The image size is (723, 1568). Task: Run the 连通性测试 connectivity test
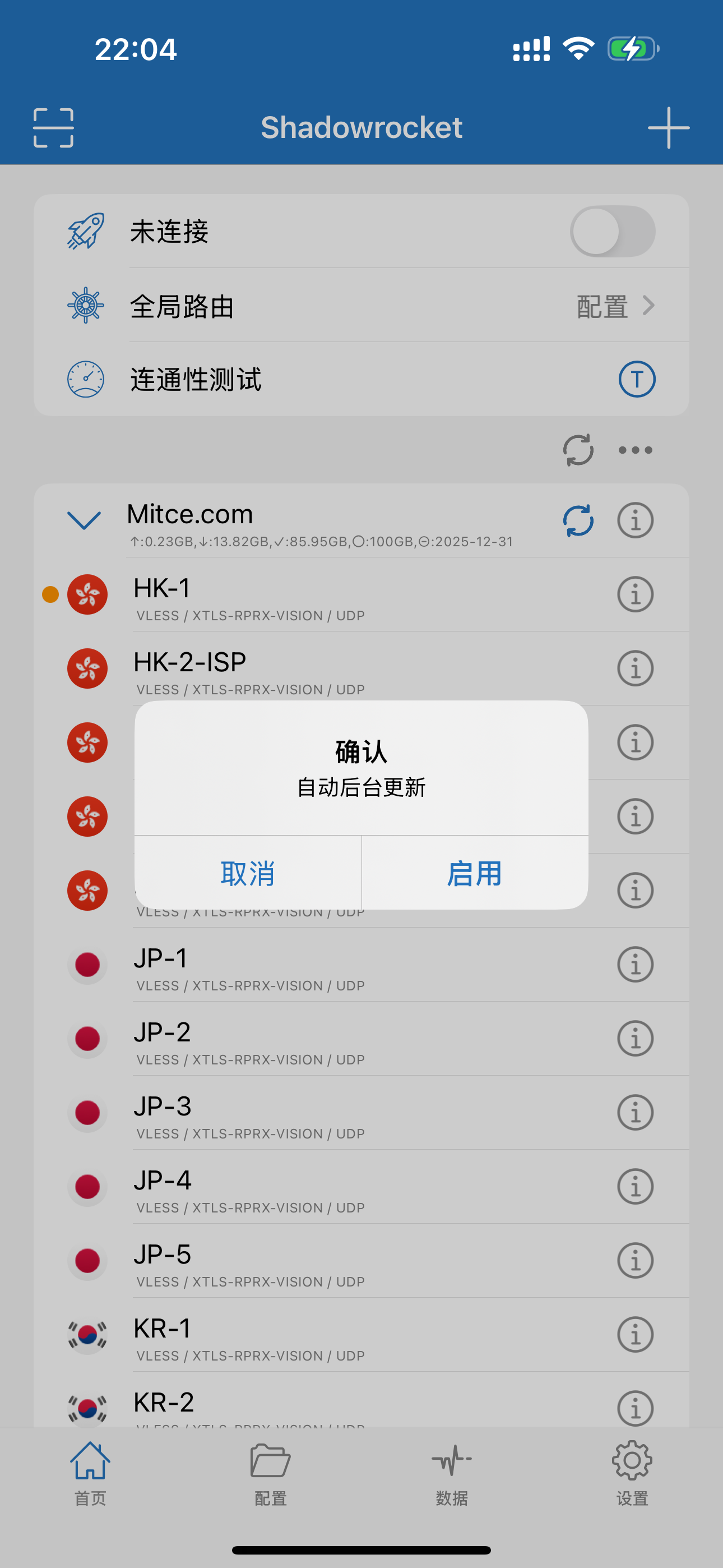(361, 379)
